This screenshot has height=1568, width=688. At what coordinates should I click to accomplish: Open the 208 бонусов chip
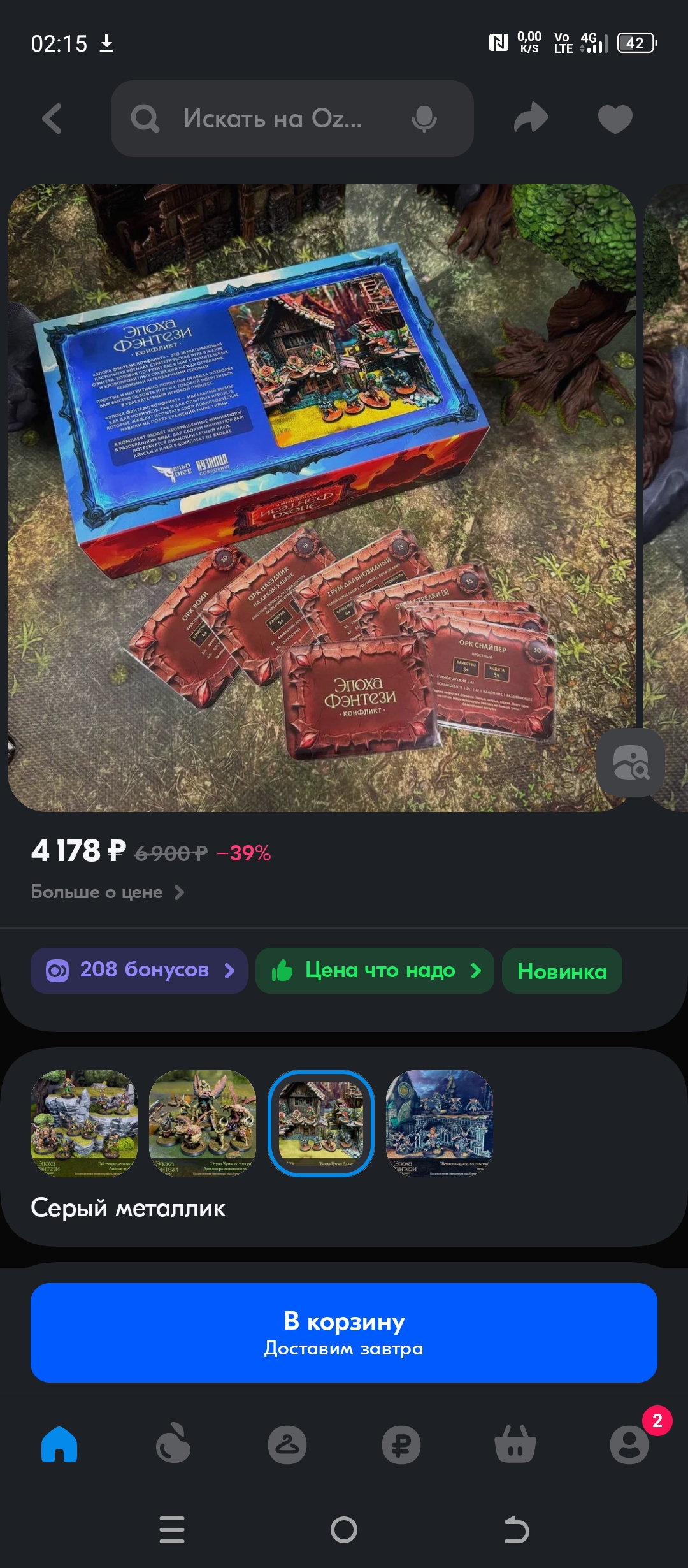tap(139, 970)
